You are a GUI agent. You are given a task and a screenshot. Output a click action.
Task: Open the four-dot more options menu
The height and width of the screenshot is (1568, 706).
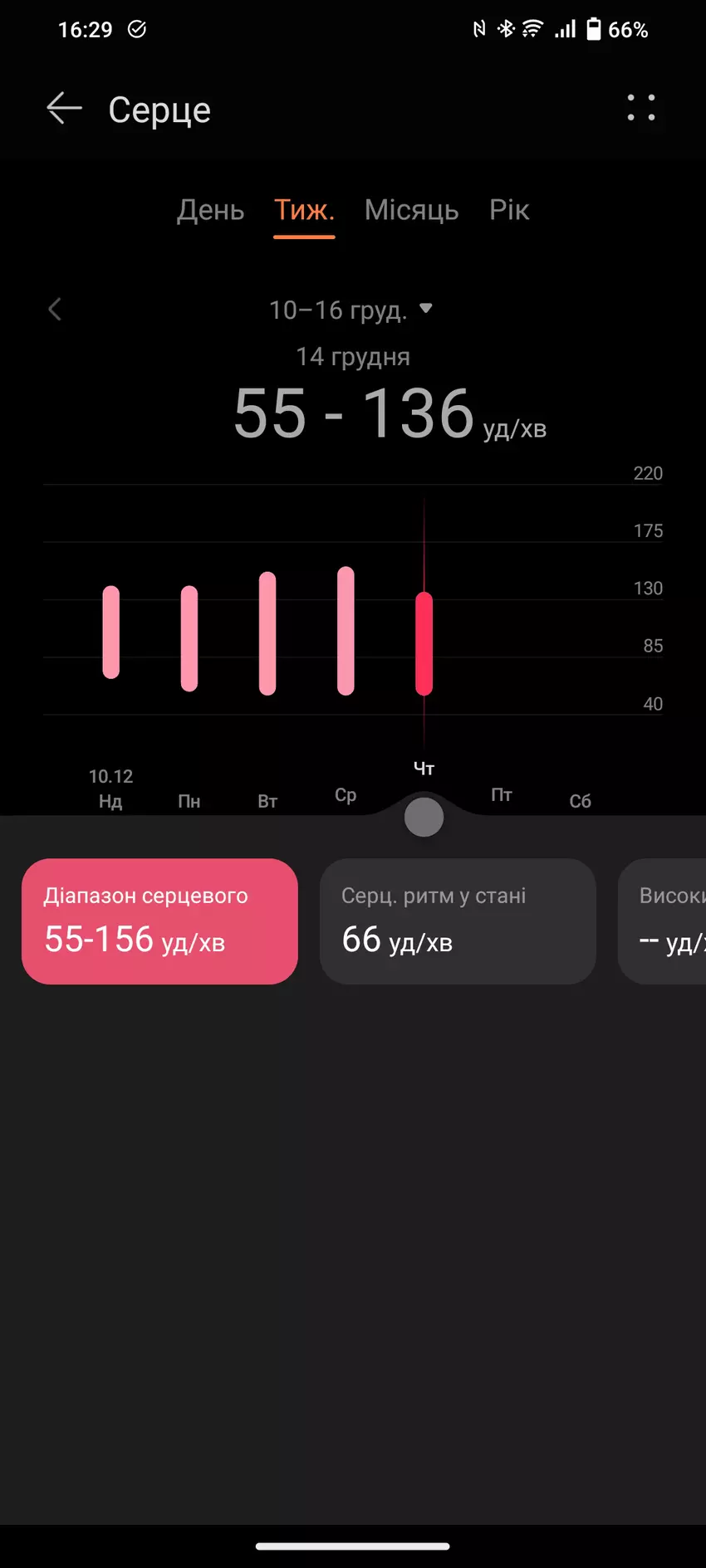[x=640, y=108]
